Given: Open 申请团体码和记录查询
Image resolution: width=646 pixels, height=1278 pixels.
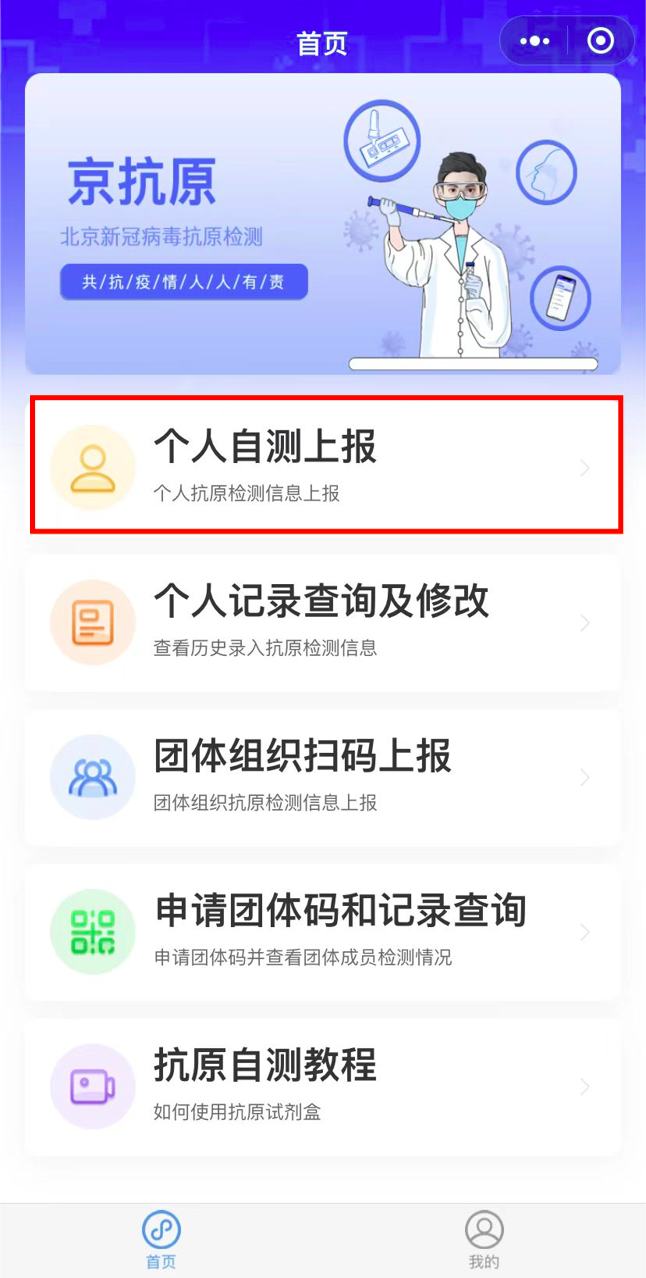Looking at the screenshot, I should point(322,931).
